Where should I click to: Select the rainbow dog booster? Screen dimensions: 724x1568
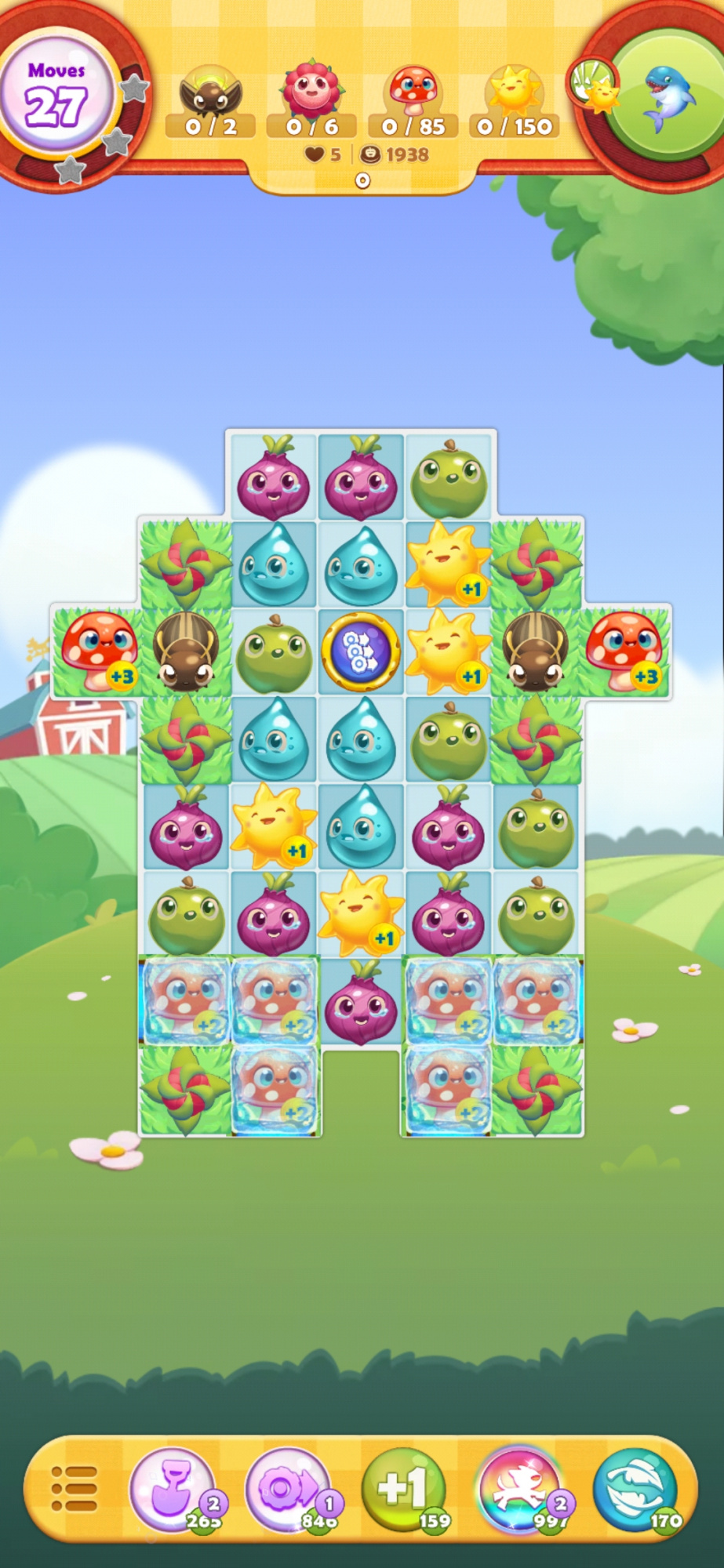519,1489
